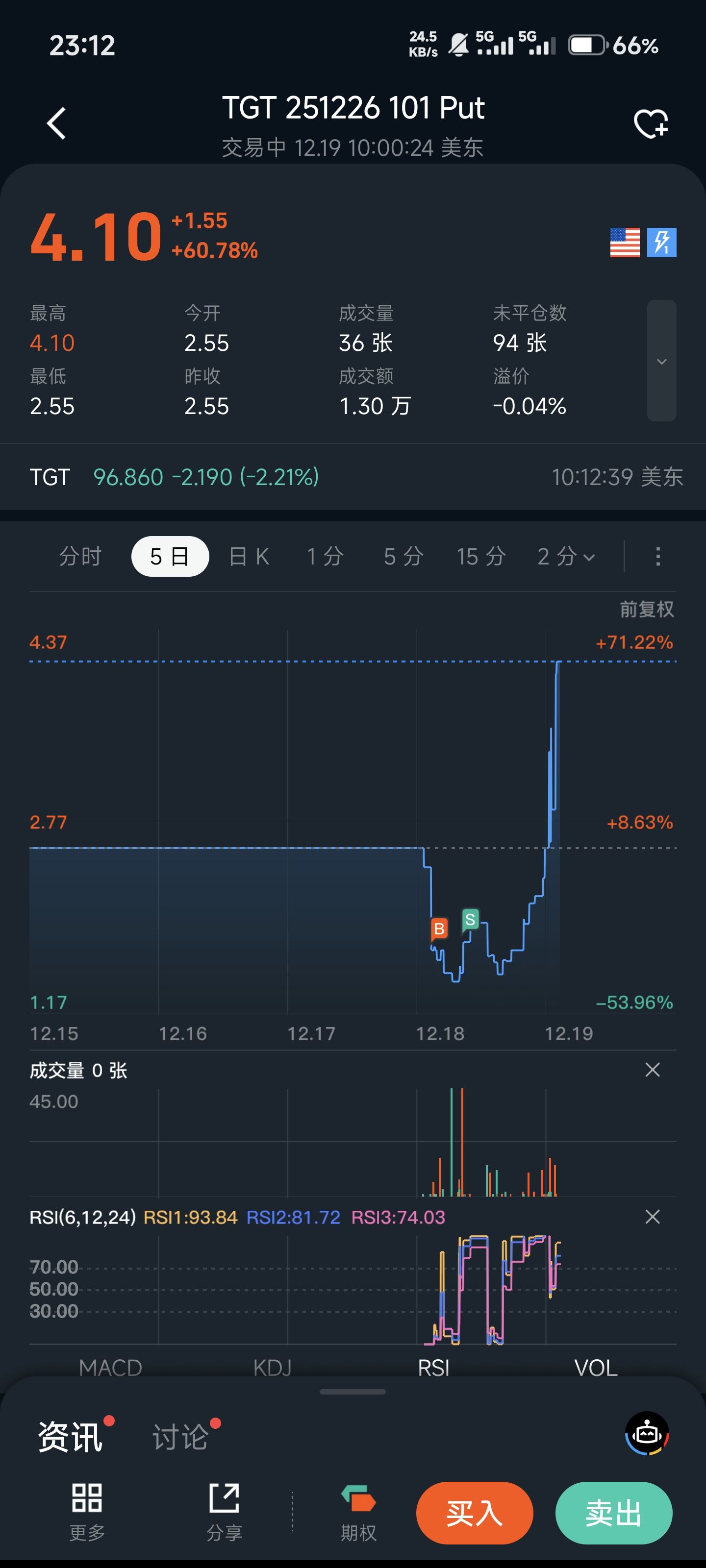706x1568 pixels.
Task: Add this option to the watchlist
Action: (x=651, y=123)
